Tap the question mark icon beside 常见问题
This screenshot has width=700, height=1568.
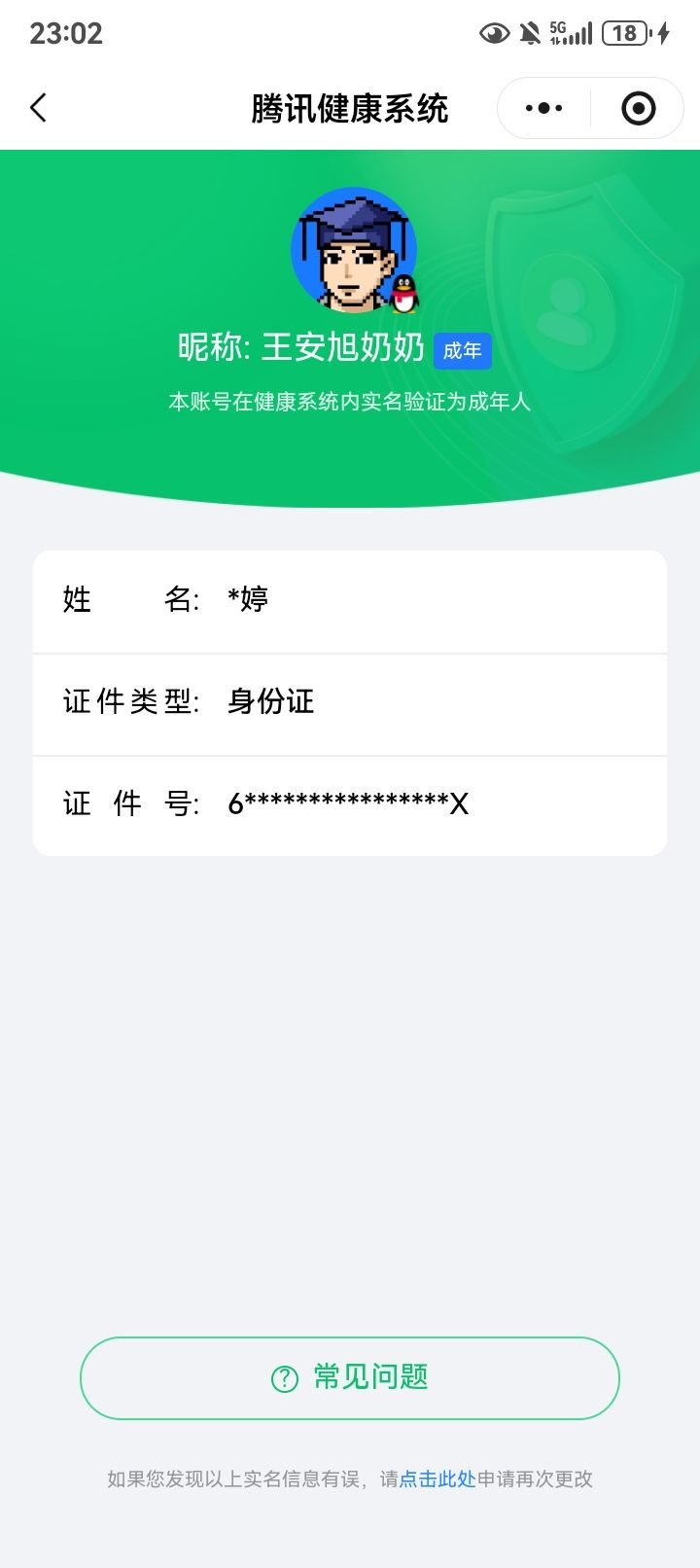tap(282, 1377)
